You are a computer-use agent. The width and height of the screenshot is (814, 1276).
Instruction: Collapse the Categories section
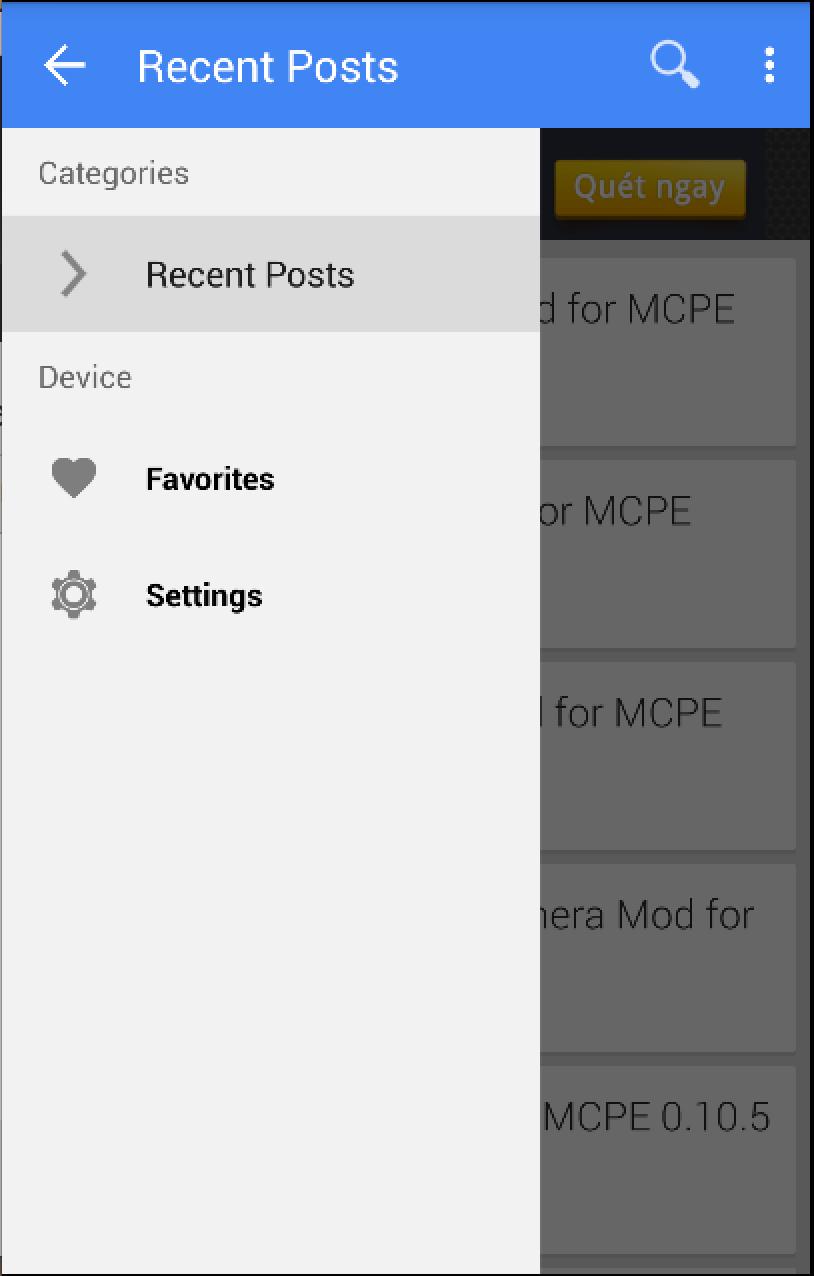point(113,172)
